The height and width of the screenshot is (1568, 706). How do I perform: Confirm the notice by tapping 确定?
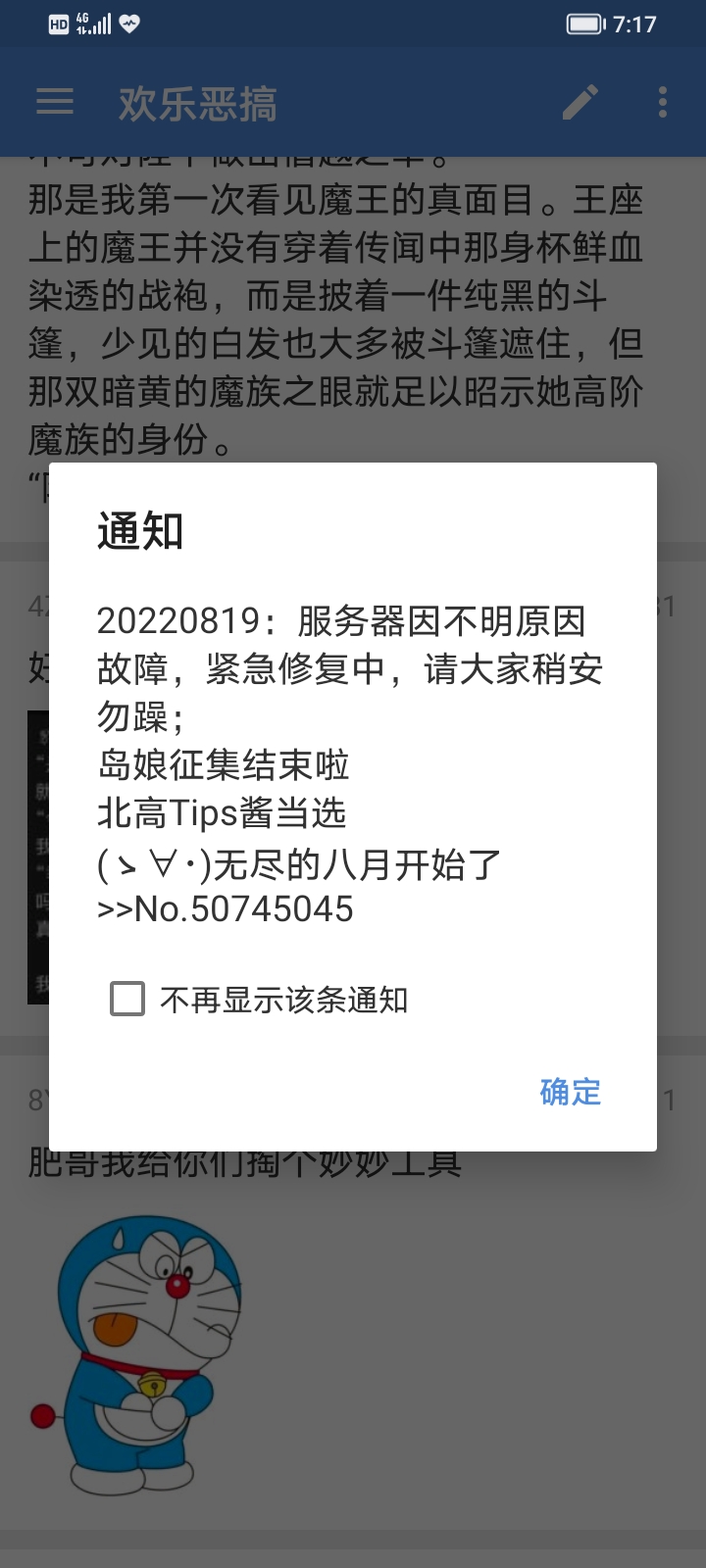(570, 1092)
